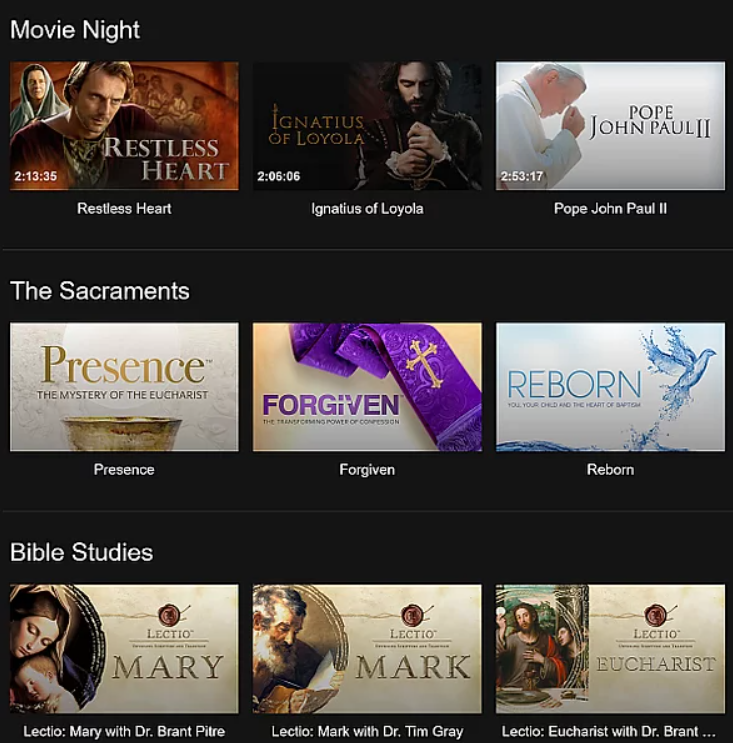
Task: Open Lectio: Mary with Dr. Brant Pitre
Action: pyautogui.click(x=124, y=648)
